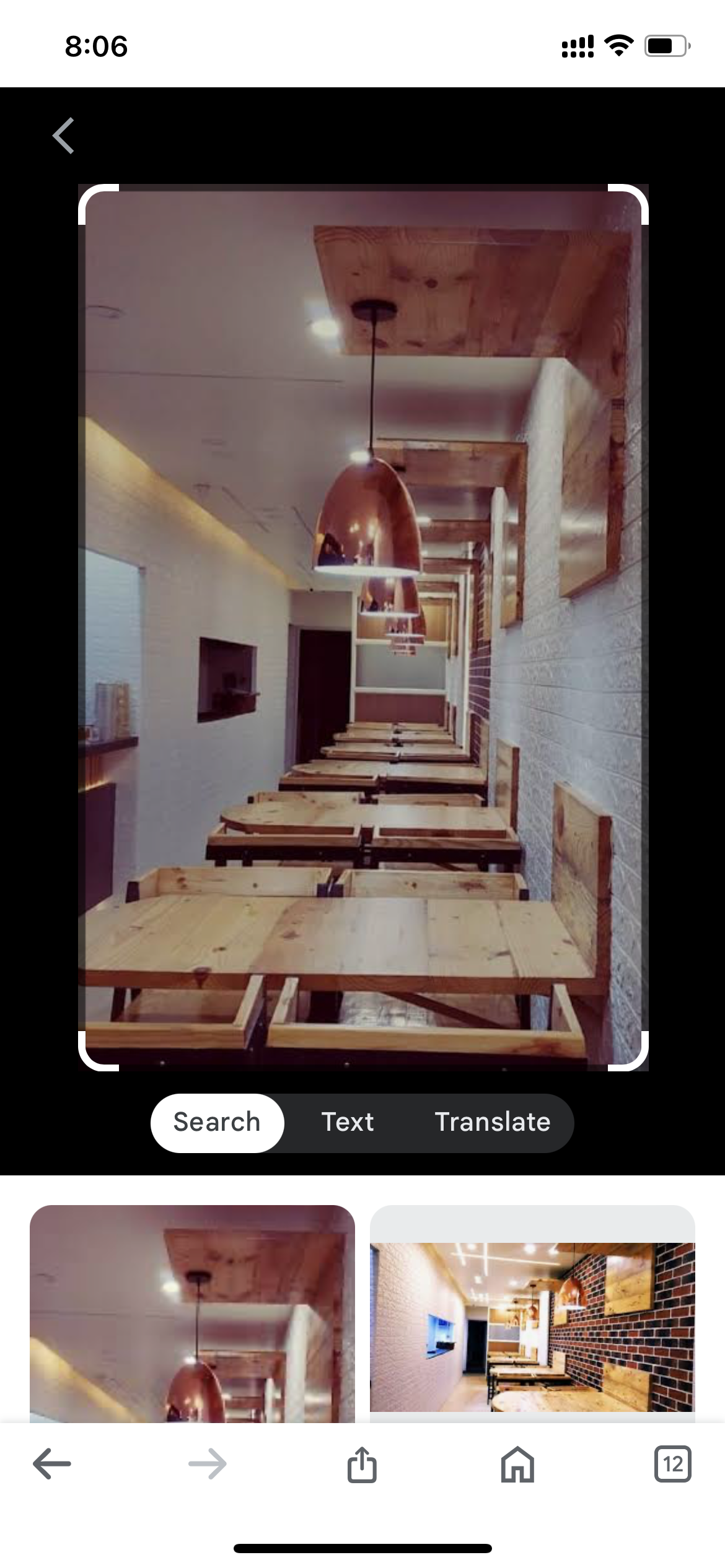The height and width of the screenshot is (1568, 725).
Task: Share this page
Action: [362, 1464]
